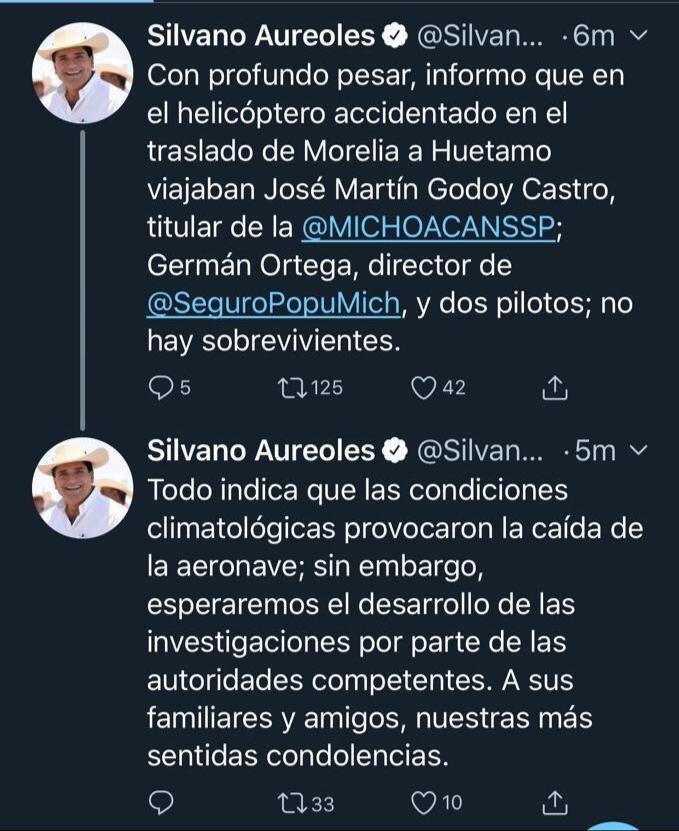The width and height of the screenshot is (679, 831).
Task: Expand the dropdown arrow on the 5m tweet
Action: pyautogui.click(x=642, y=451)
